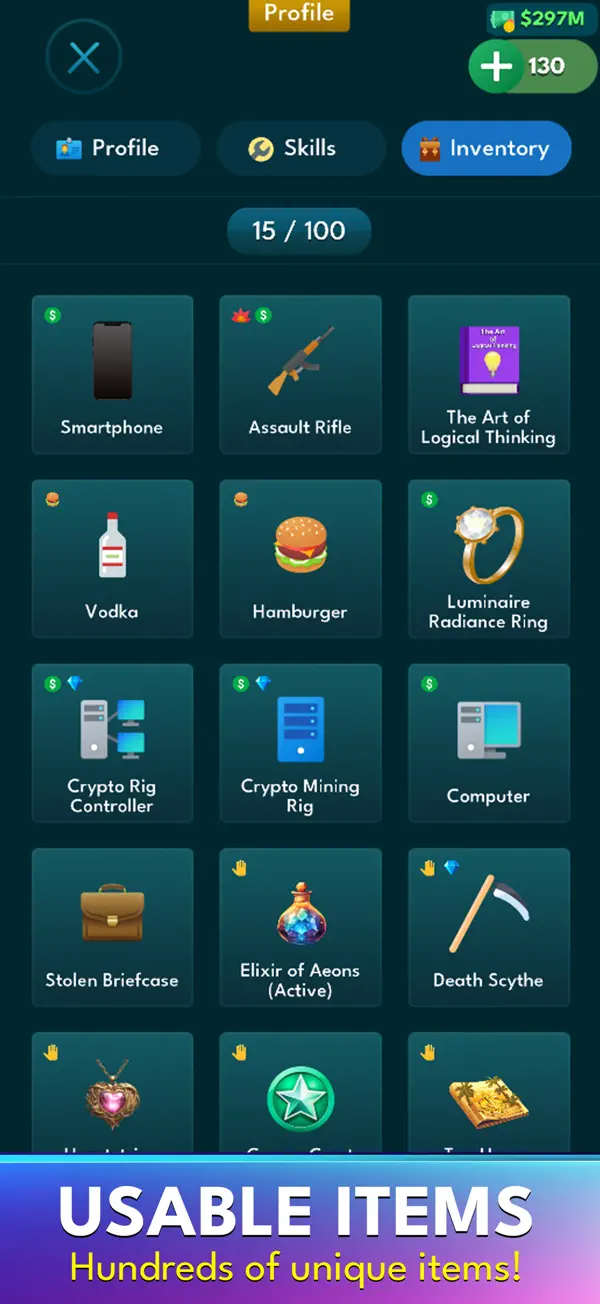This screenshot has width=600, height=1304.
Task: Open the Crypto Rig Controller item
Action: coord(112,742)
